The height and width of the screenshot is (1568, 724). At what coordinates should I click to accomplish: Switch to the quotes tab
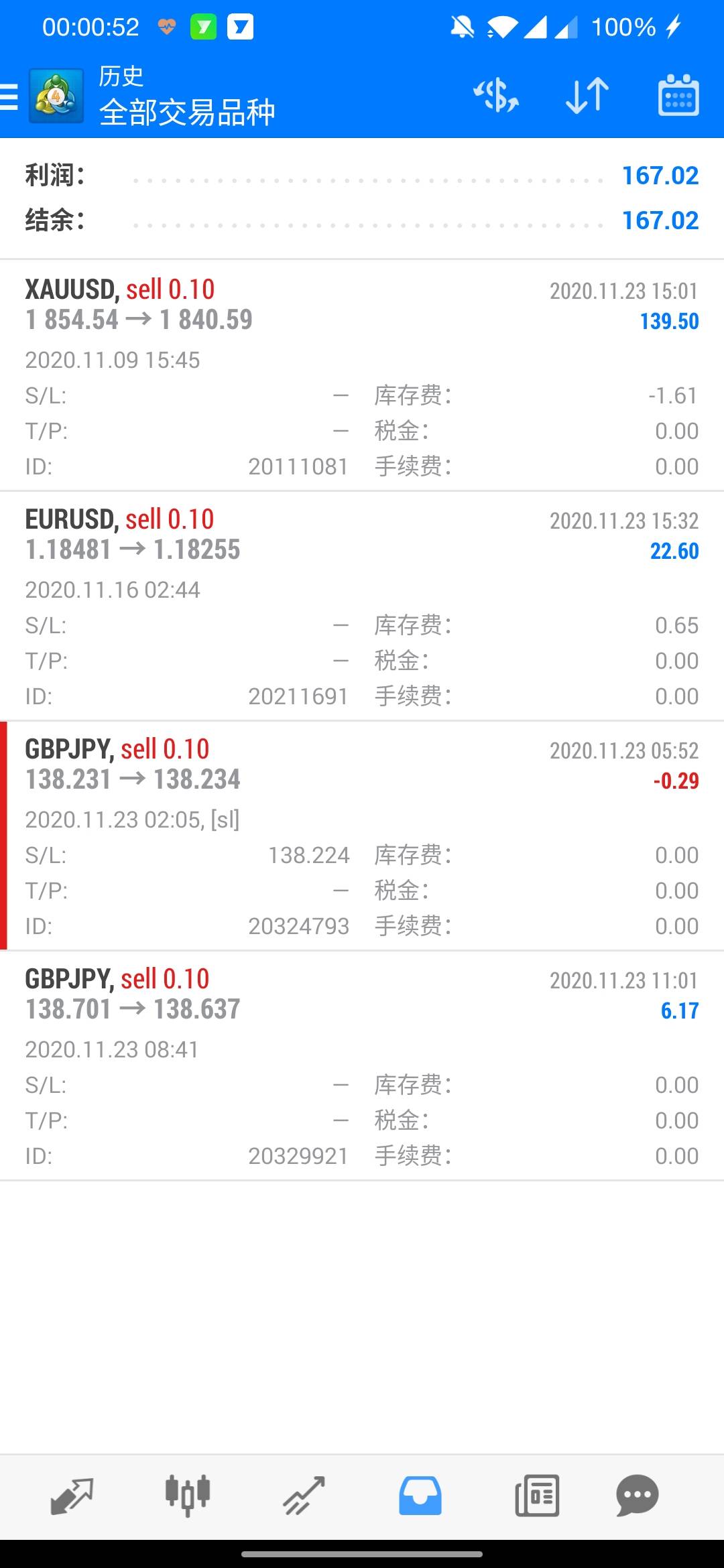72,1496
